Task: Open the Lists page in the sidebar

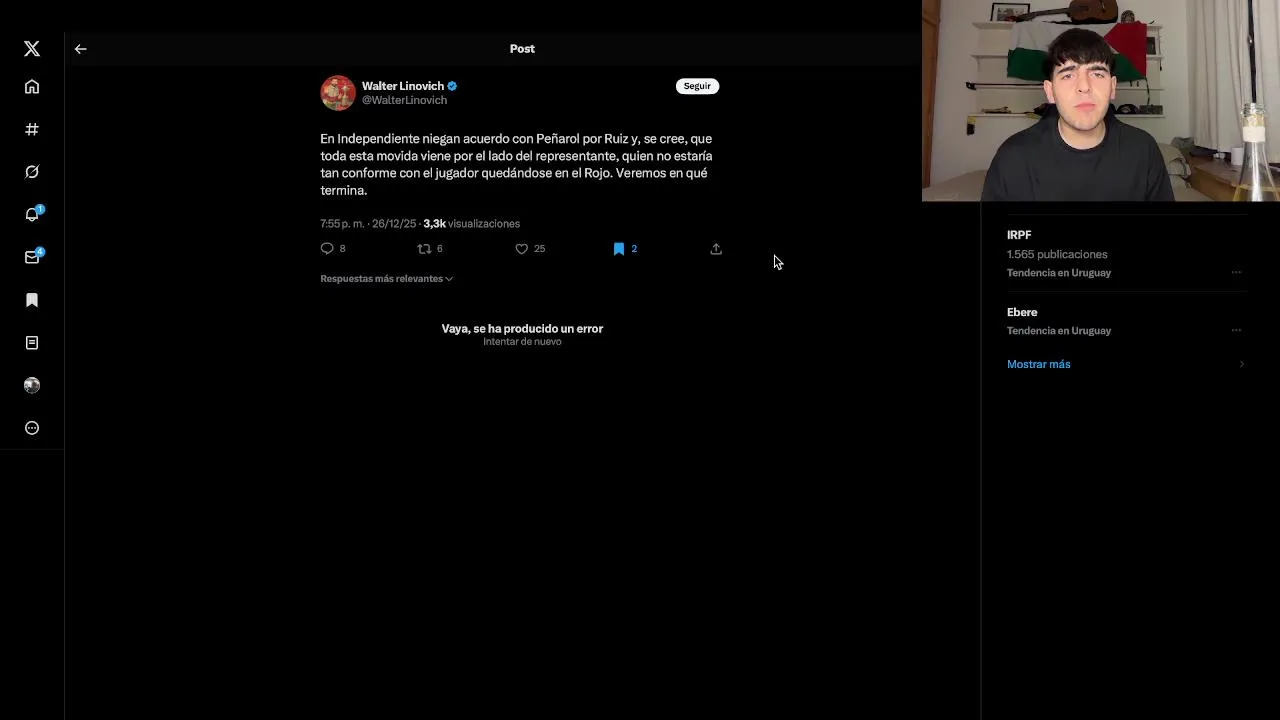Action: [x=32, y=343]
